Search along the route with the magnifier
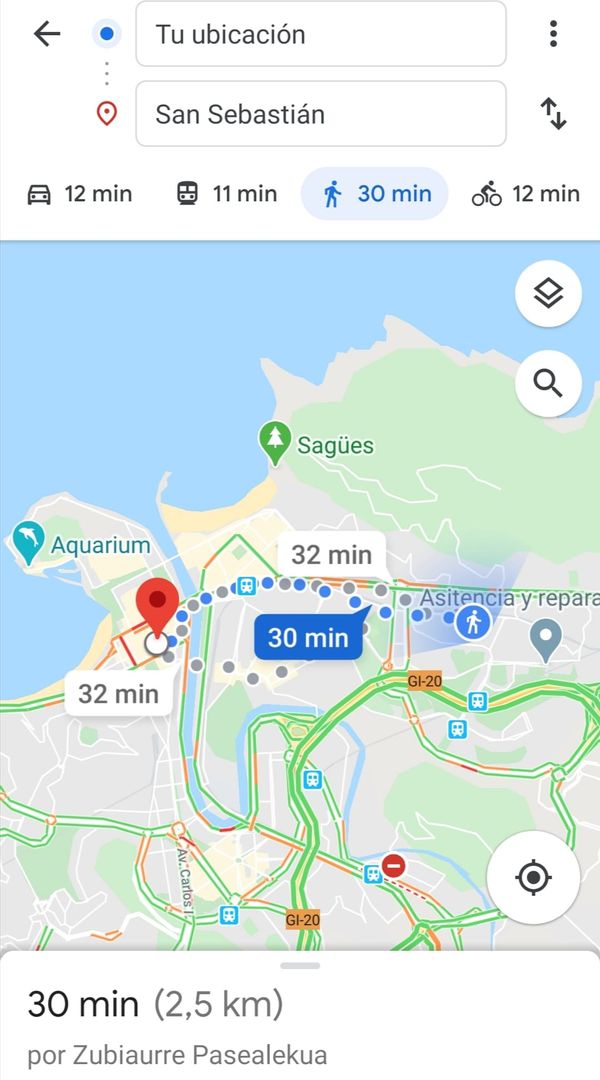600x1080 pixels. point(548,383)
